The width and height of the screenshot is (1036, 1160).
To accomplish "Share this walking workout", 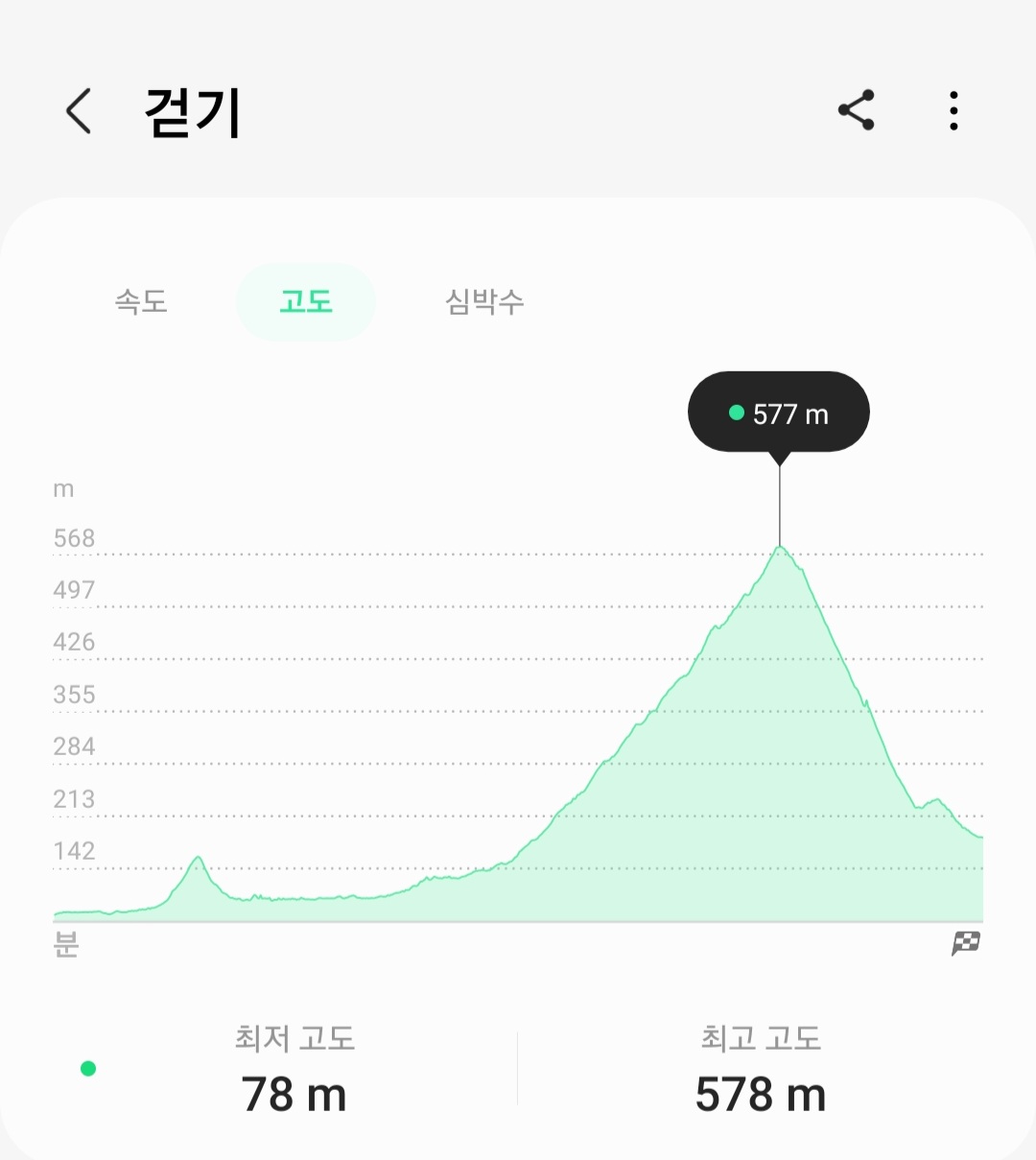I will tap(856, 110).
